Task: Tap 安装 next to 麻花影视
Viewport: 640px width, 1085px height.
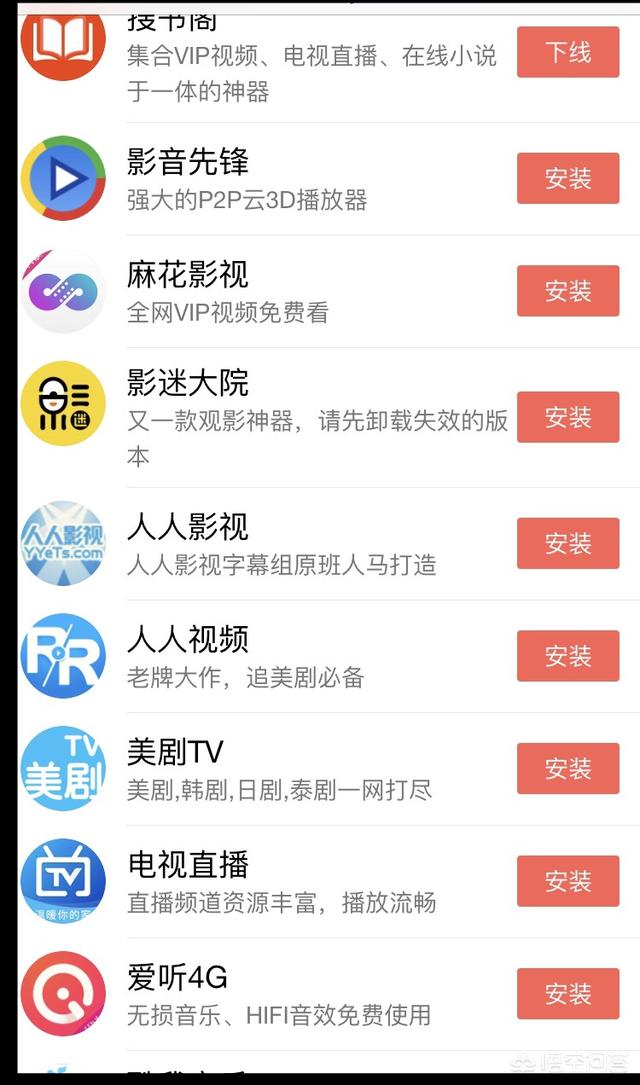Action: click(x=568, y=291)
